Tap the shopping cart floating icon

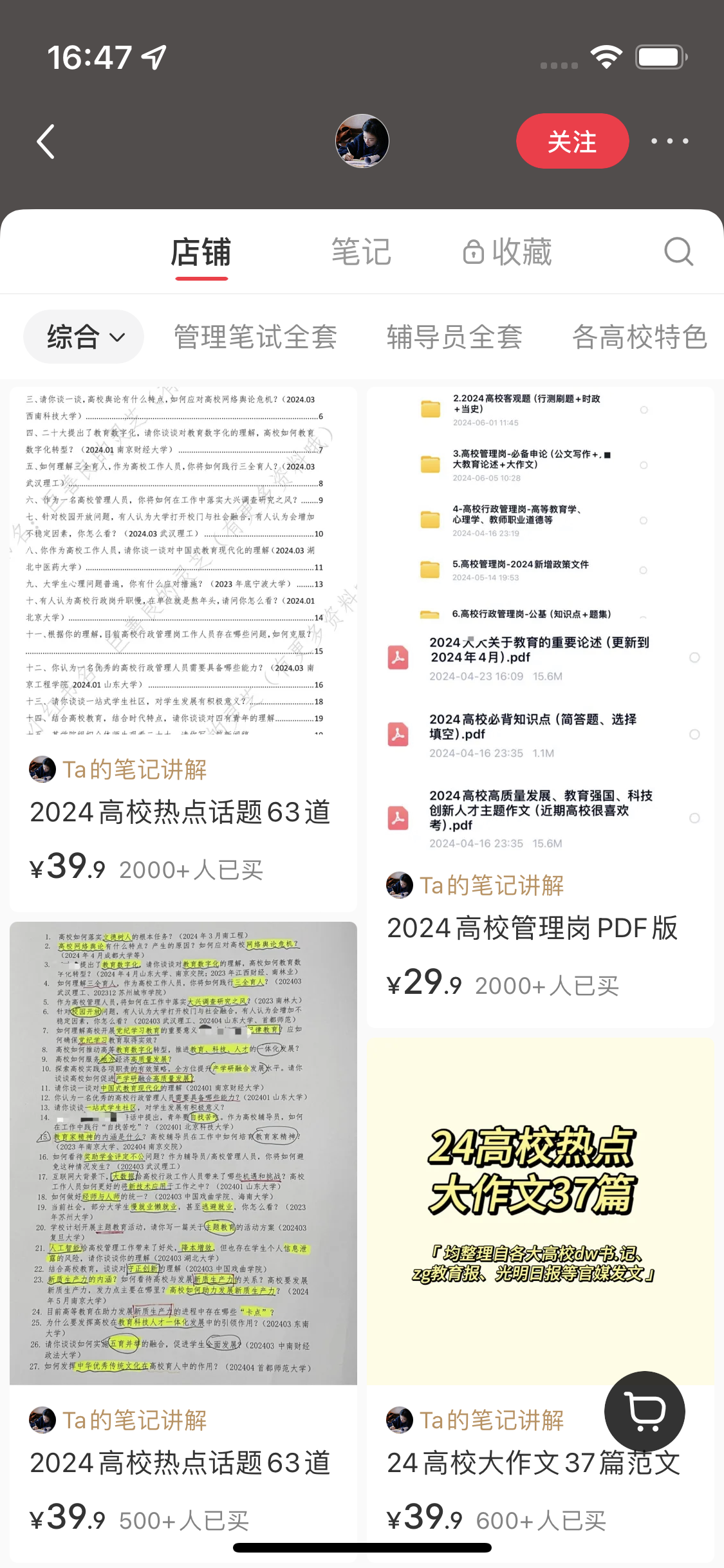click(644, 1411)
